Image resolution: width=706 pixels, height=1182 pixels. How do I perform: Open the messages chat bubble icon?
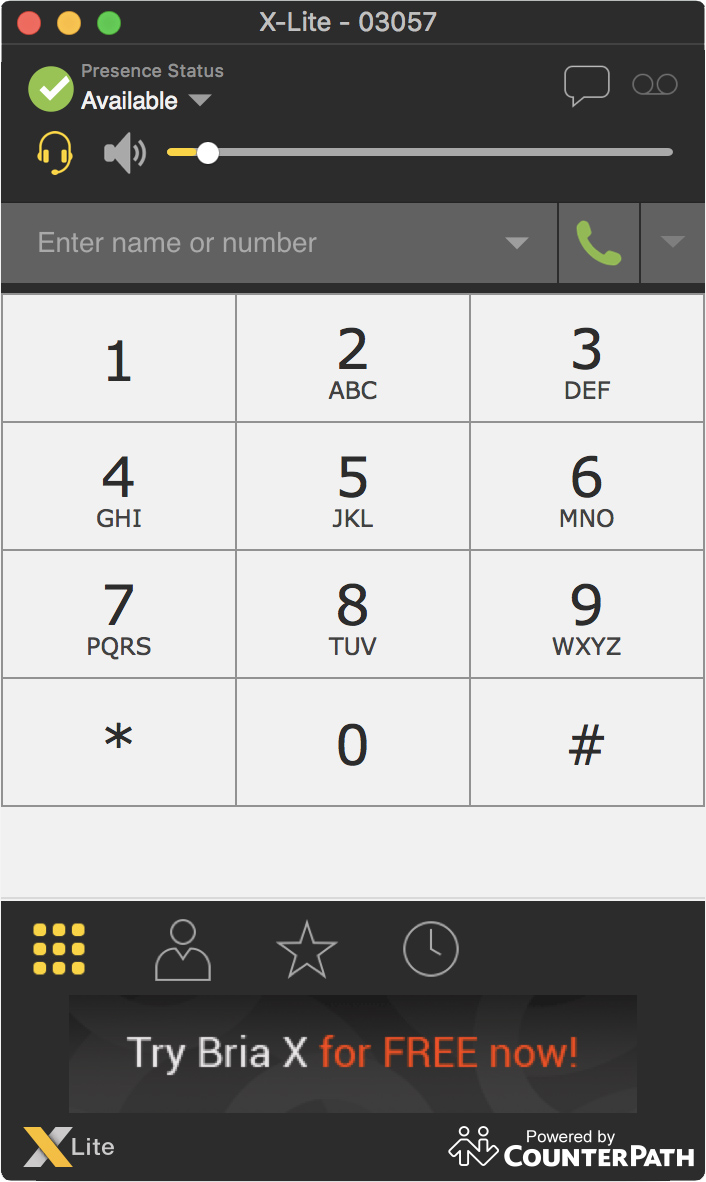(x=586, y=86)
